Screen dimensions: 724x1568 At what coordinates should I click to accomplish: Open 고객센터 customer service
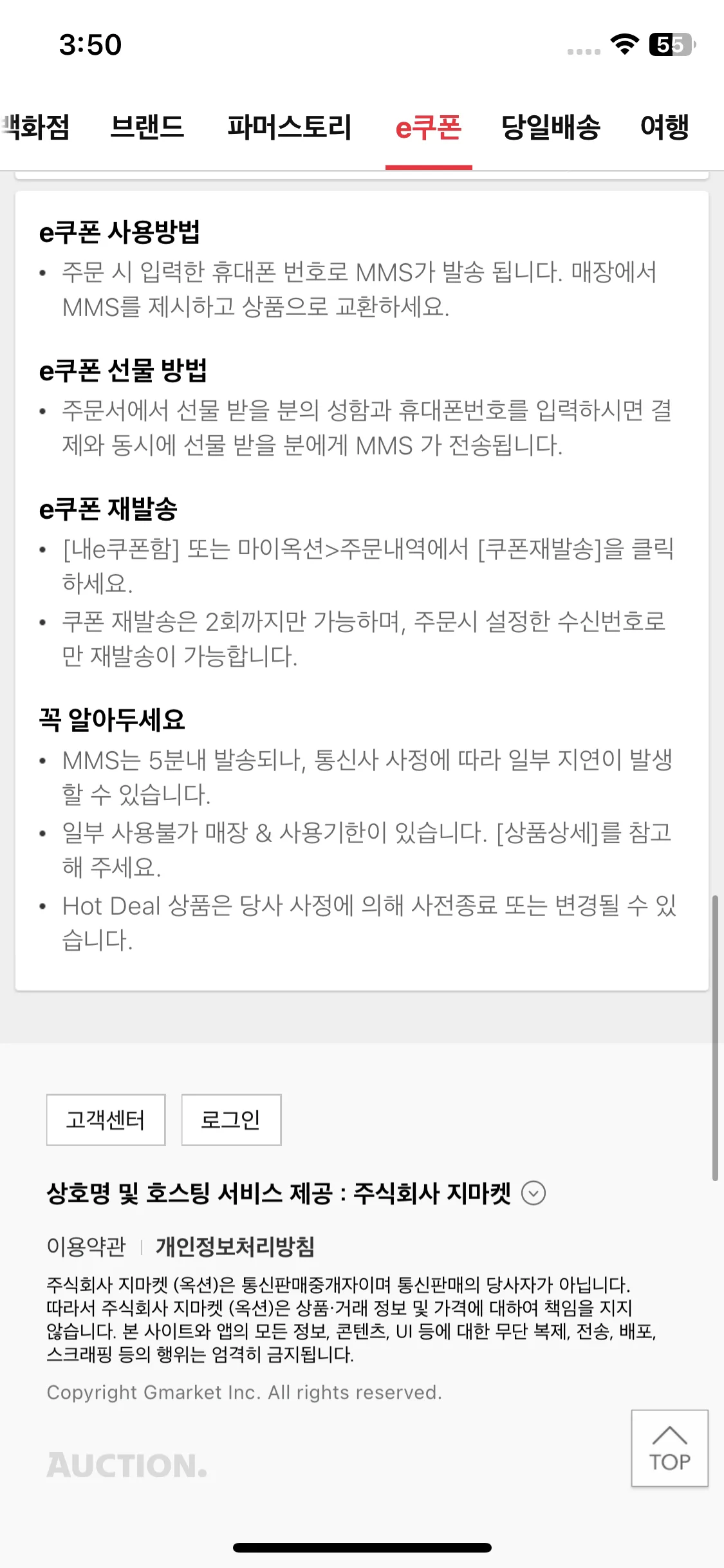coord(106,1119)
